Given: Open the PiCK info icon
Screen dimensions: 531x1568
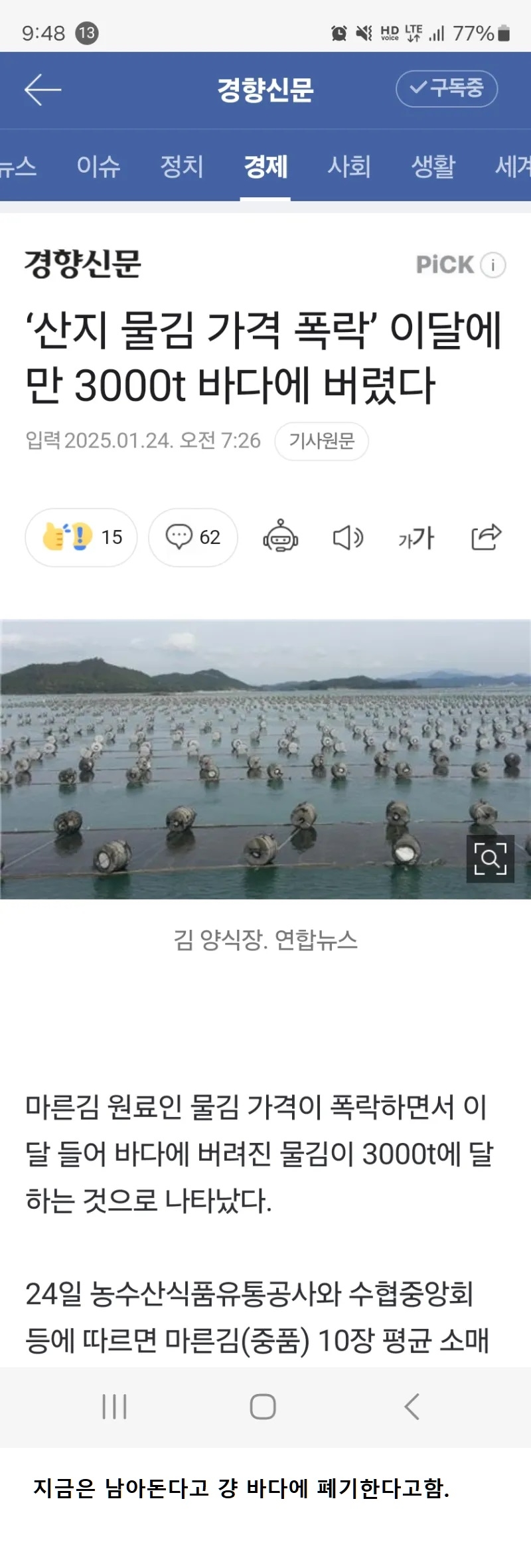Looking at the screenshot, I should [493, 265].
